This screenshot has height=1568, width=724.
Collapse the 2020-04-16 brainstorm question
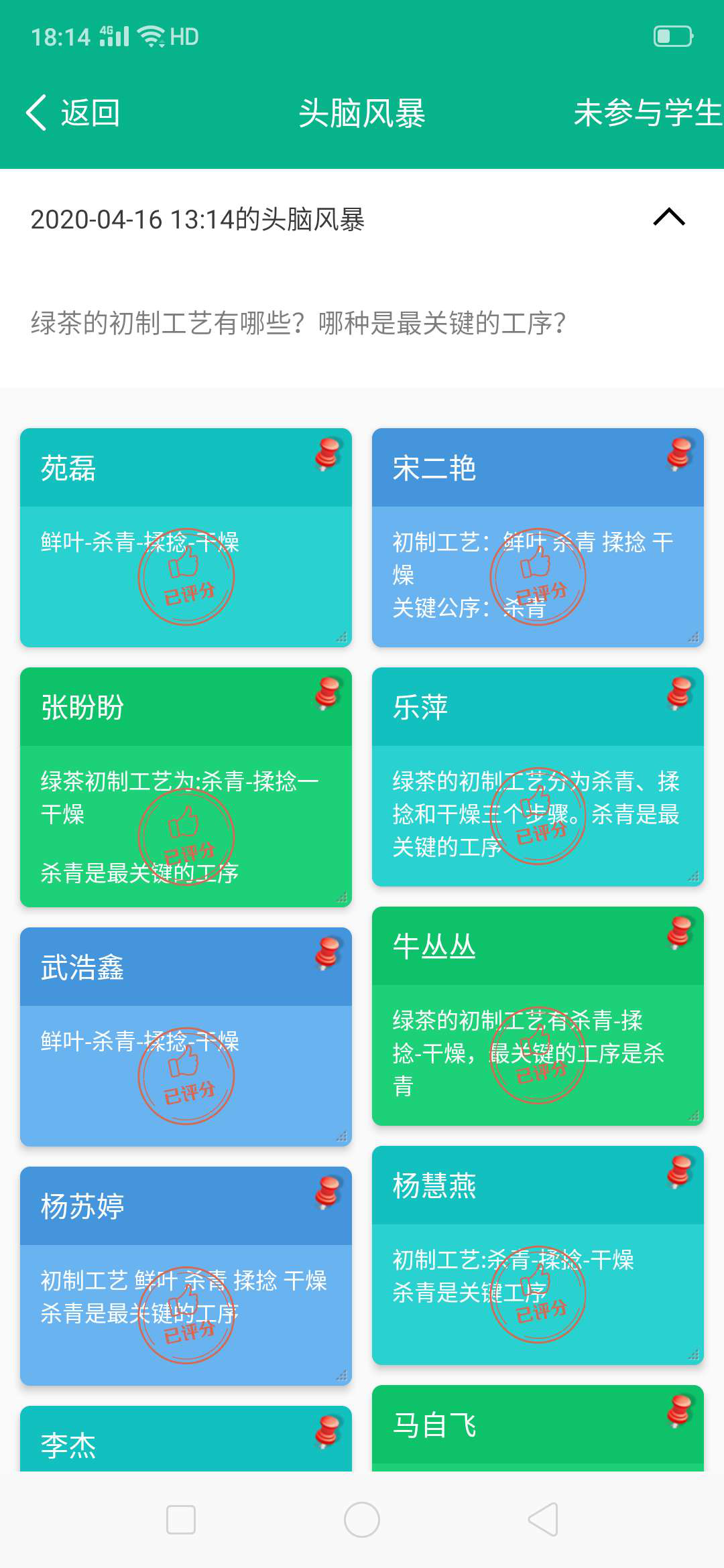(668, 218)
